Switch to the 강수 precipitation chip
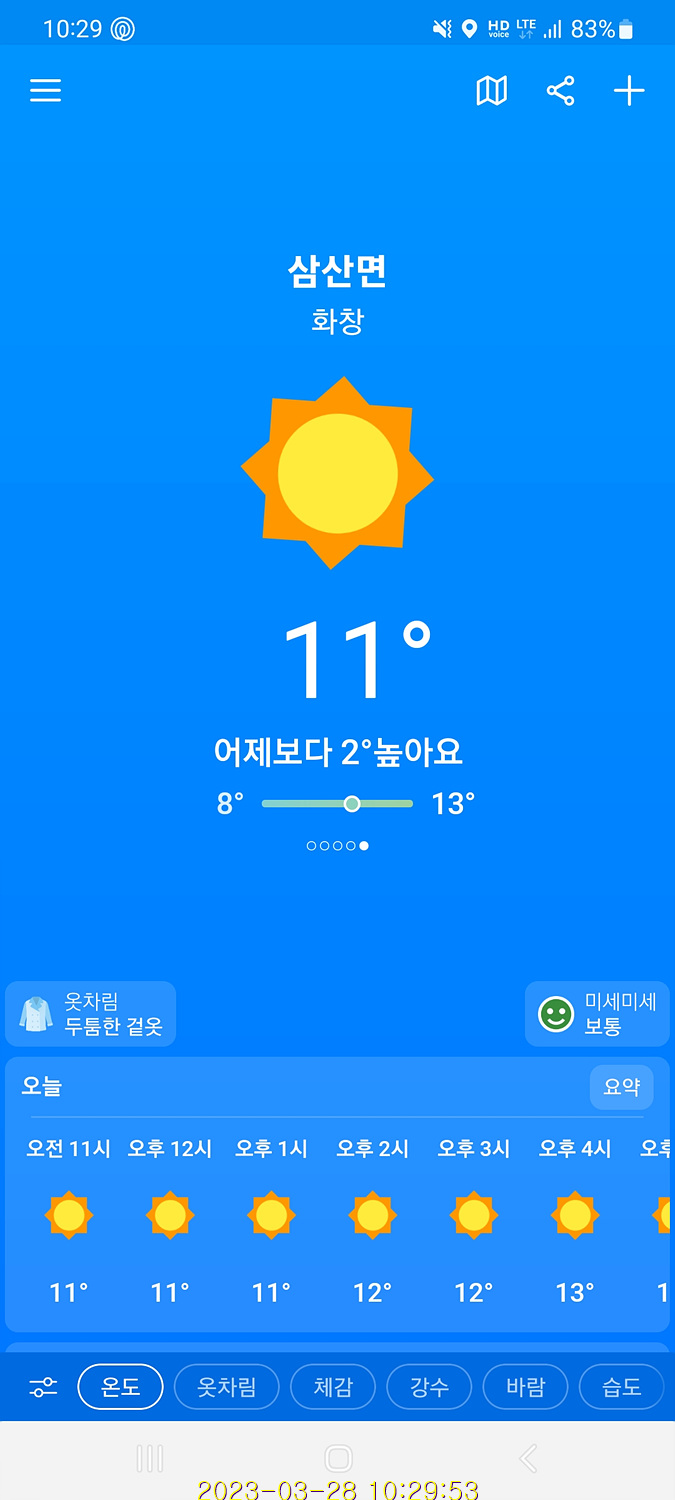 [x=429, y=1387]
